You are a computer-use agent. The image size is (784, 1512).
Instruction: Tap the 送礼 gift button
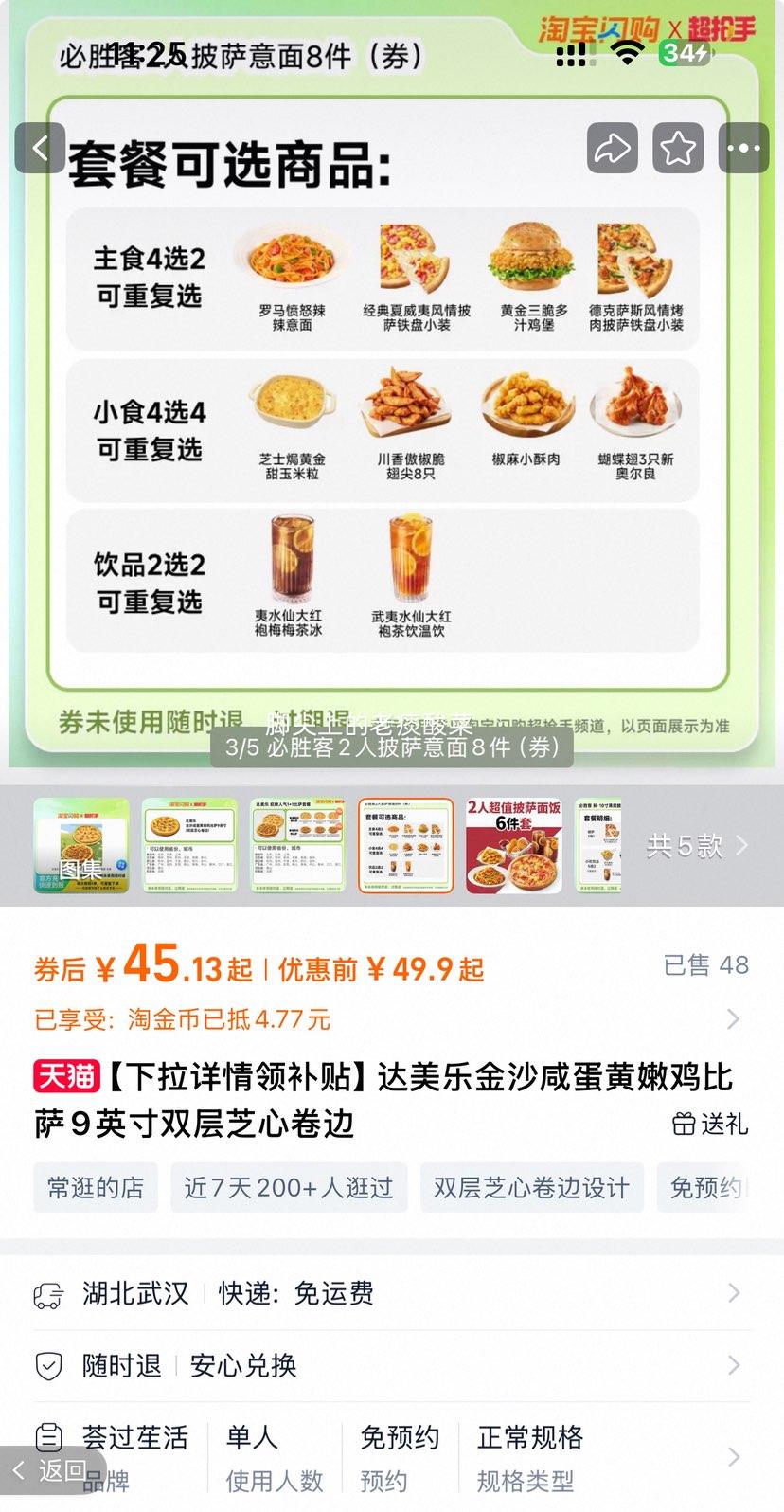click(710, 1124)
